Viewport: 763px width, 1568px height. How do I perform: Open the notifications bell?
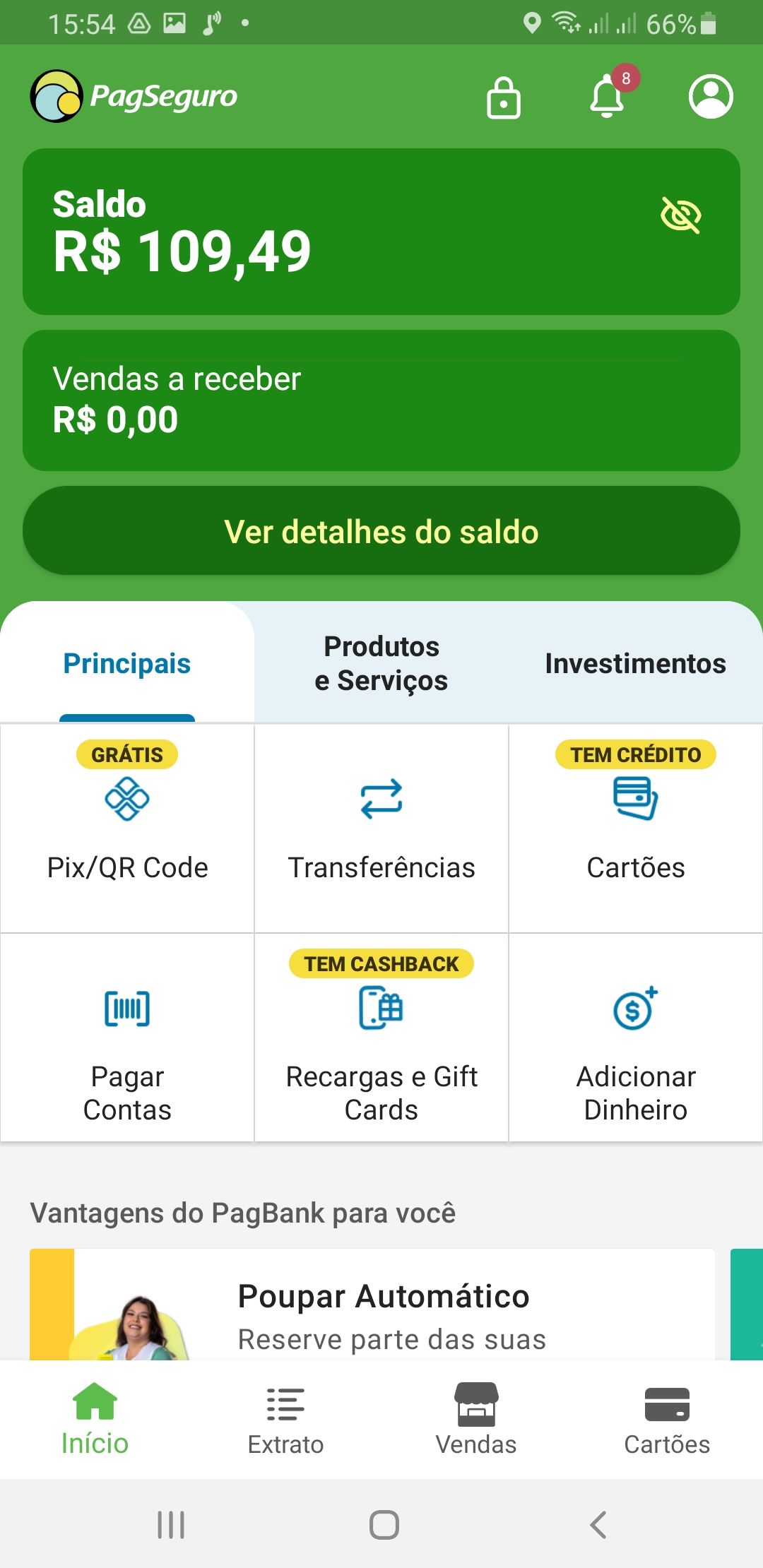(607, 97)
